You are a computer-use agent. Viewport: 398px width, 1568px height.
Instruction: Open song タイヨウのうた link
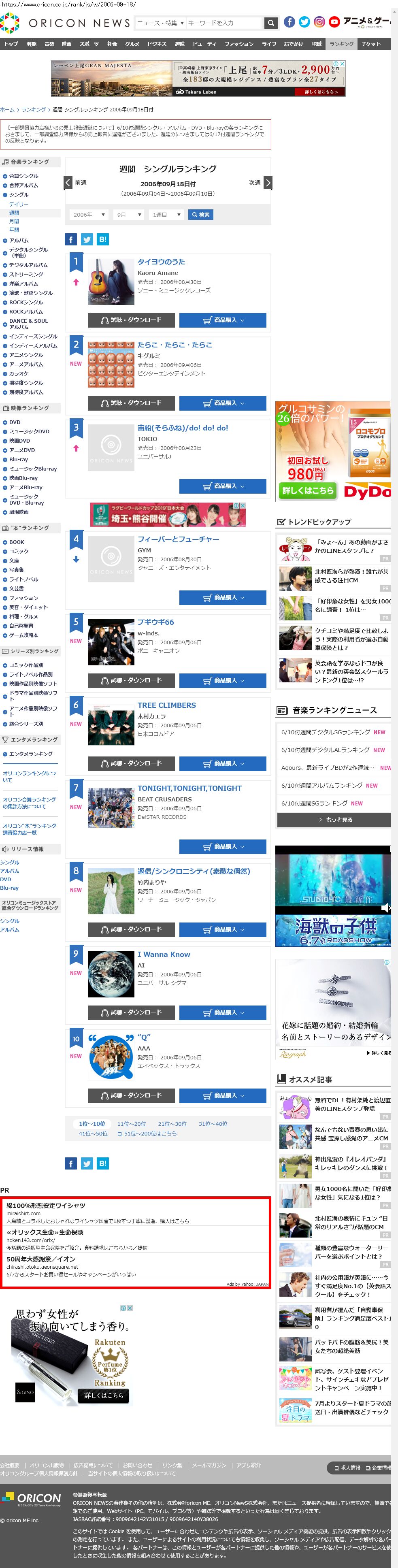coord(161,262)
